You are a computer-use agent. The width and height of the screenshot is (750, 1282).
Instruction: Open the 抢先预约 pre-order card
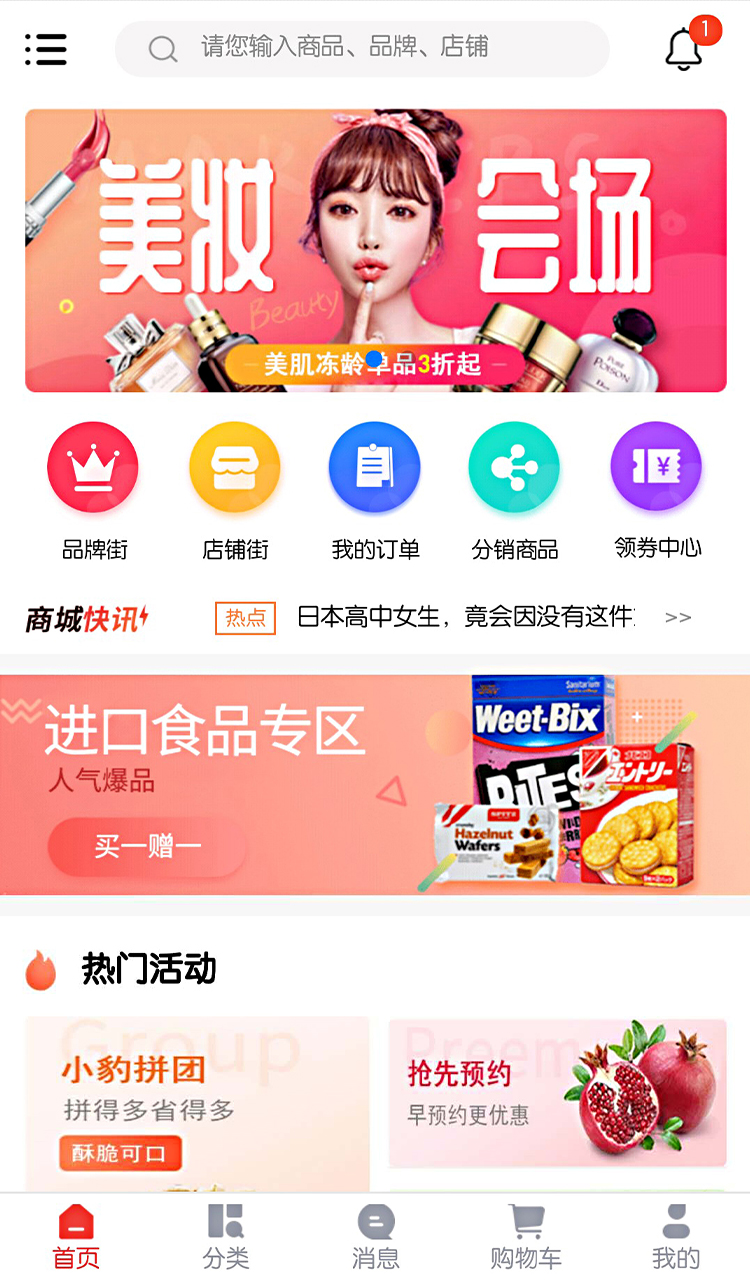click(557, 1091)
